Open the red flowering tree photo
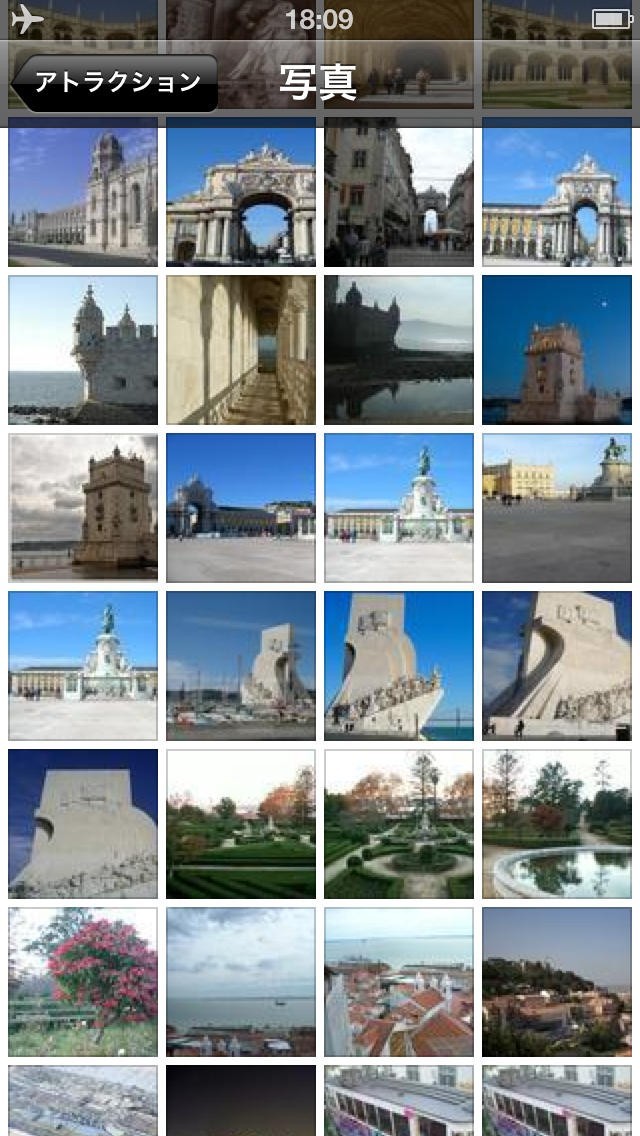This screenshot has height=1136, width=640. 83,981
